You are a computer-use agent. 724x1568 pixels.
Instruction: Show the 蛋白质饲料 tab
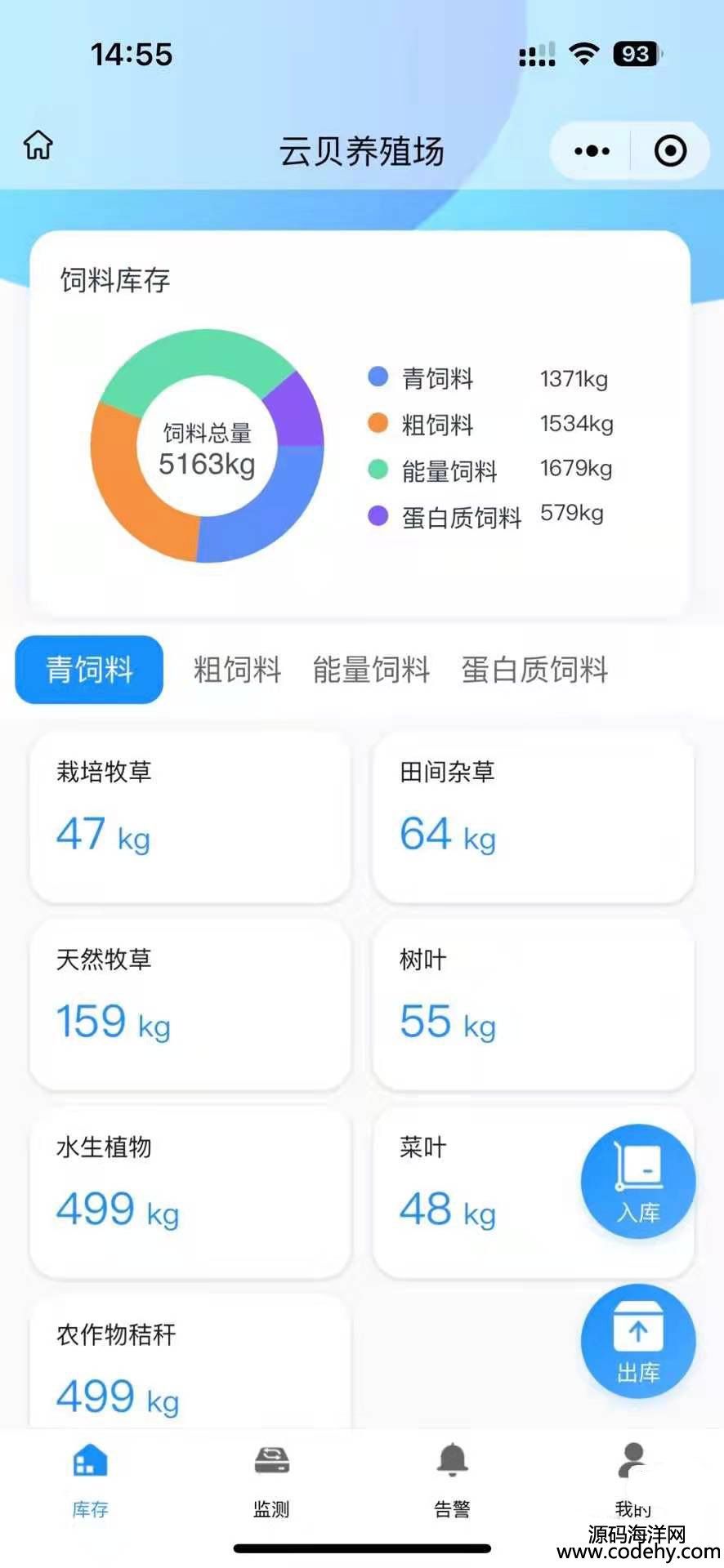pos(534,670)
